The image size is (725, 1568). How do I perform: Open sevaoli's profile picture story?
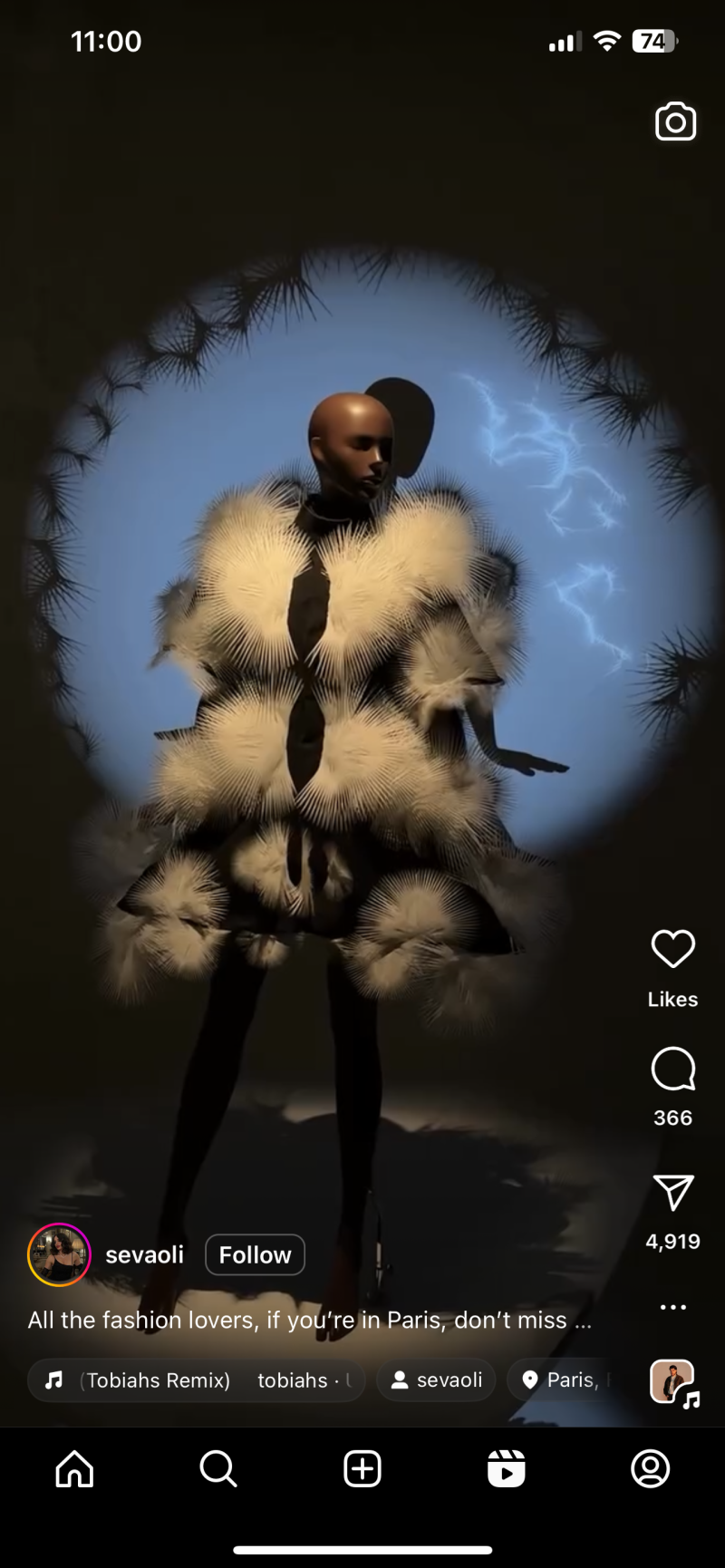coord(59,1254)
